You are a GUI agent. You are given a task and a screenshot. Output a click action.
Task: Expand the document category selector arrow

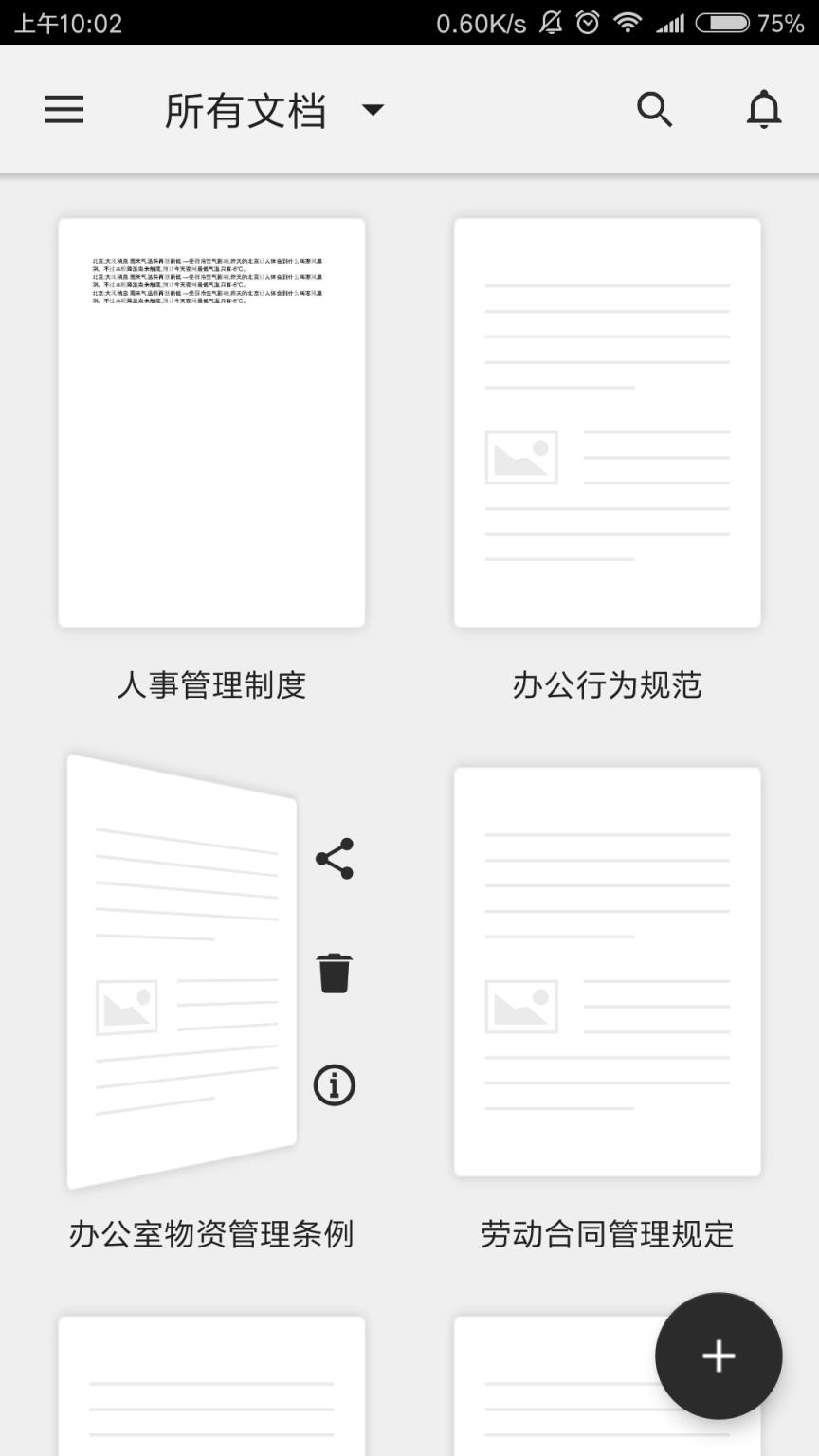pos(373,110)
